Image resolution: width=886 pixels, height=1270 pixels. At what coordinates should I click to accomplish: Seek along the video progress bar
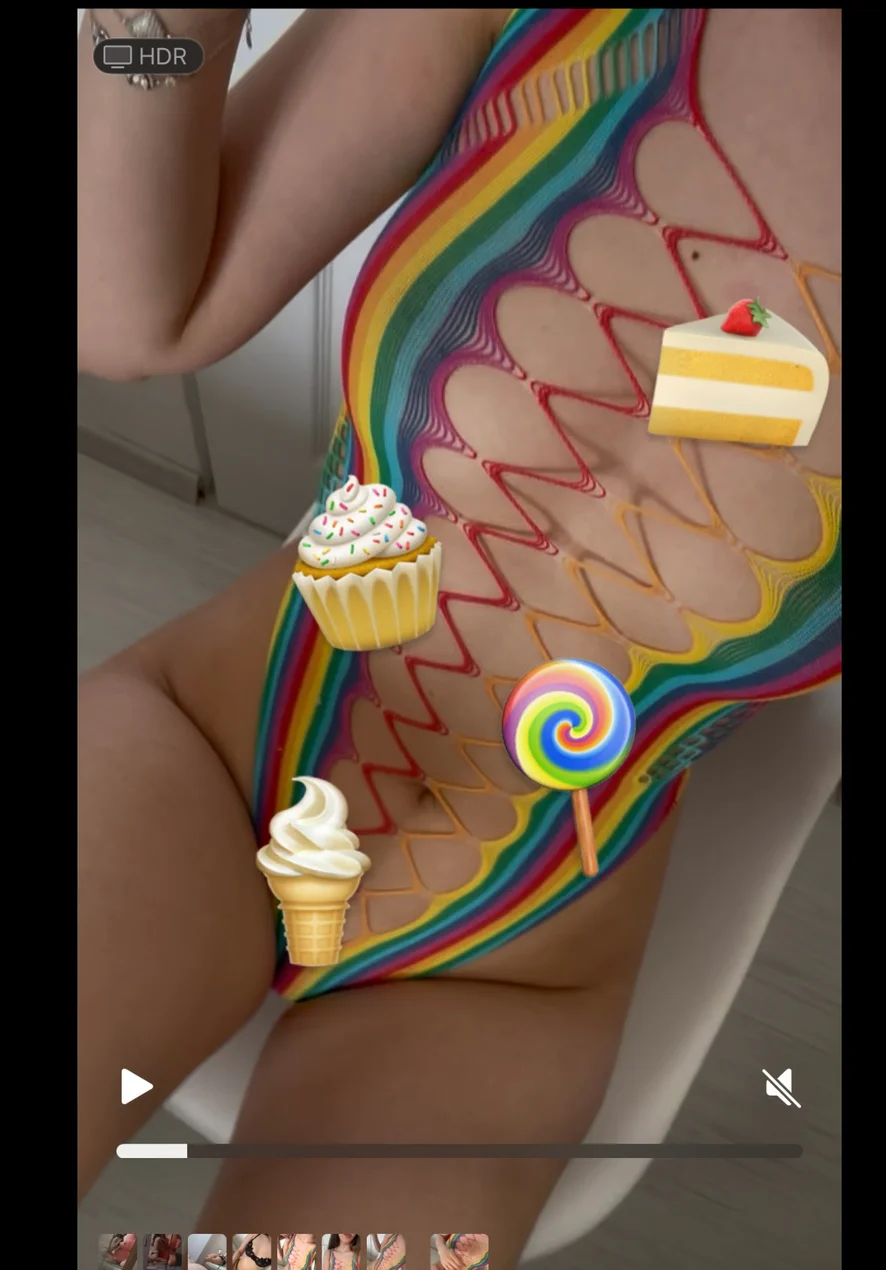(x=459, y=1151)
